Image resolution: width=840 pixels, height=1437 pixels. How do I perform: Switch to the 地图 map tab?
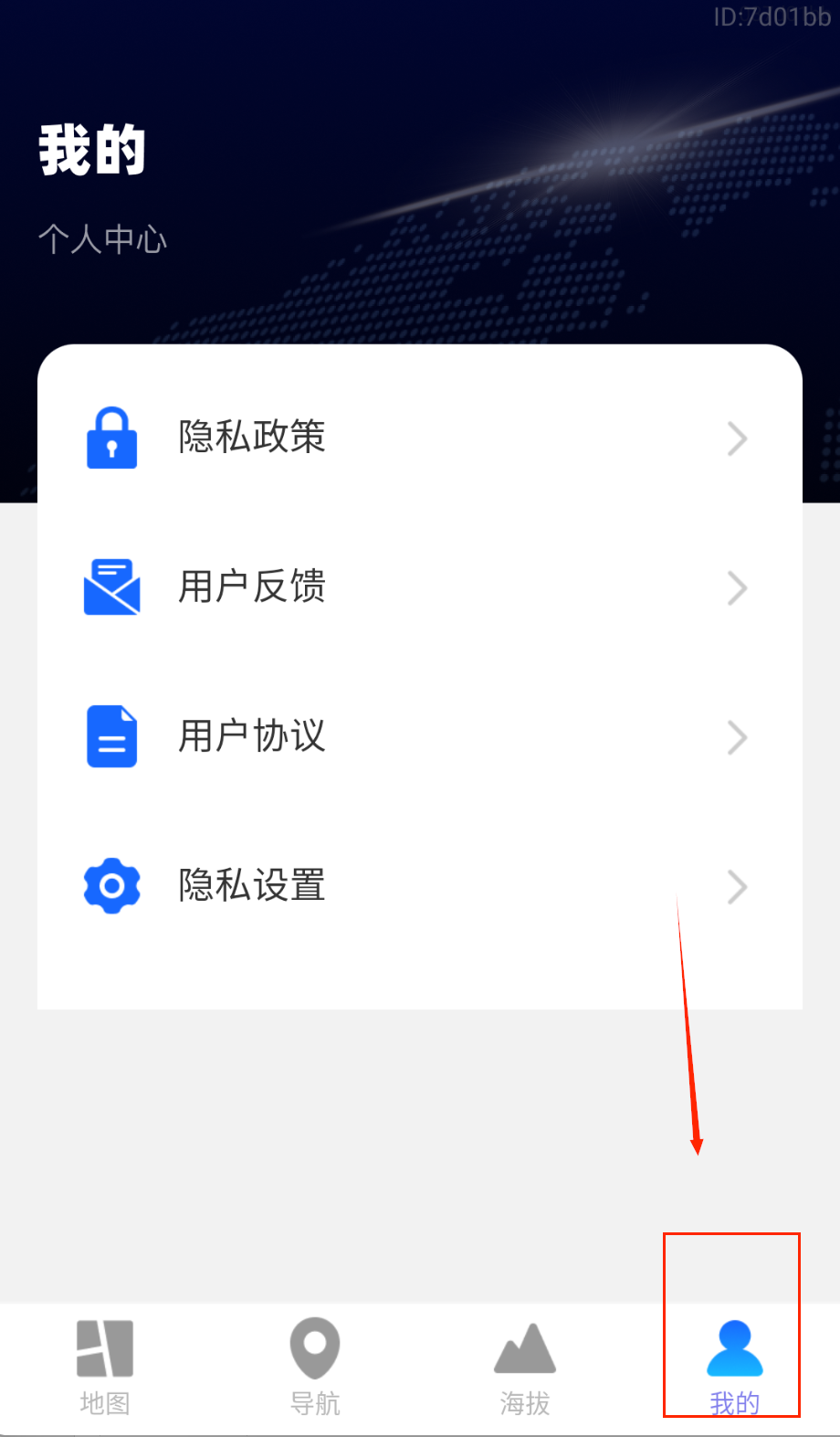click(x=105, y=1366)
